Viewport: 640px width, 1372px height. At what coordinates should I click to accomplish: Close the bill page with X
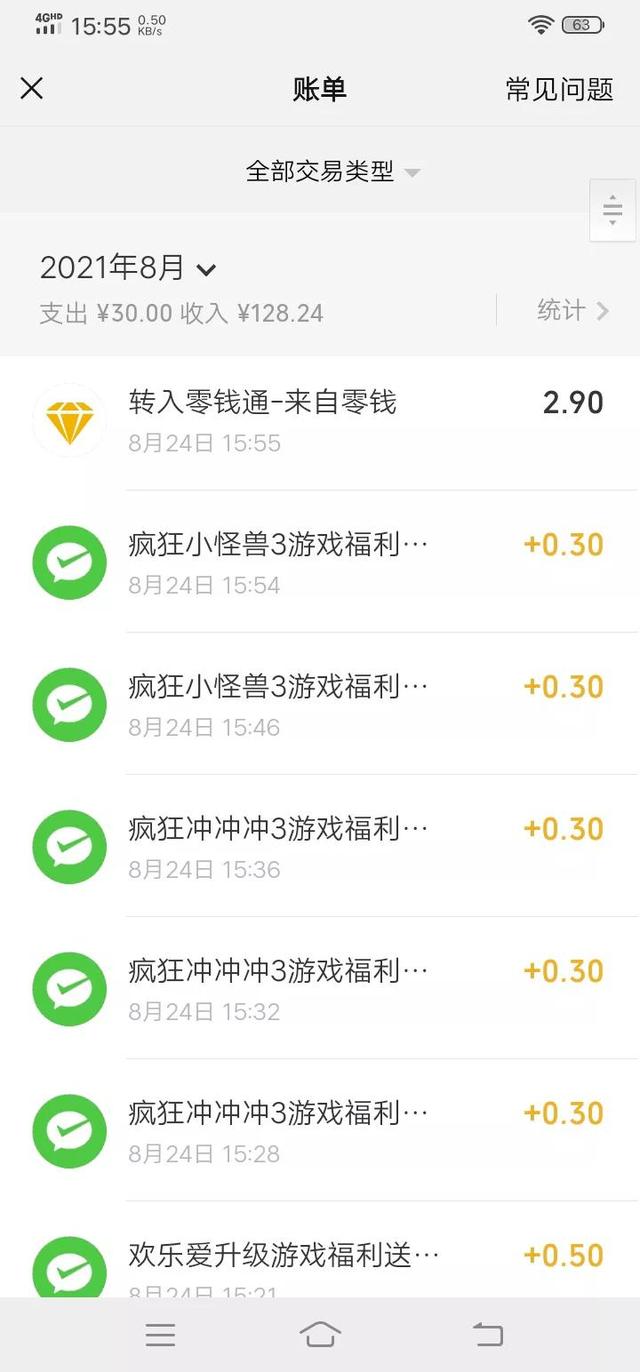coord(32,89)
